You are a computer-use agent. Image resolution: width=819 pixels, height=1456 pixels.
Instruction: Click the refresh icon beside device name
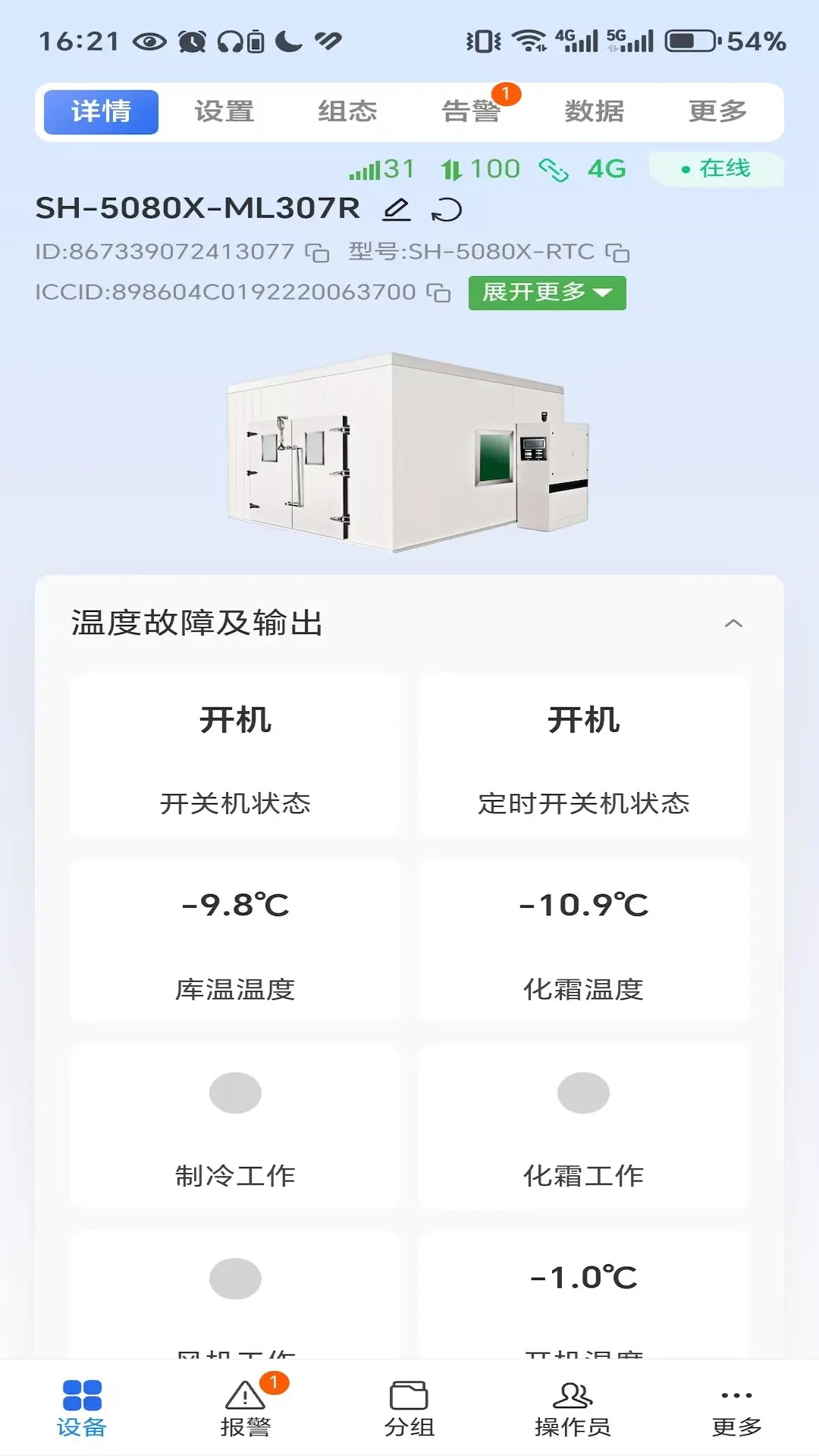(x=447, y=210)
